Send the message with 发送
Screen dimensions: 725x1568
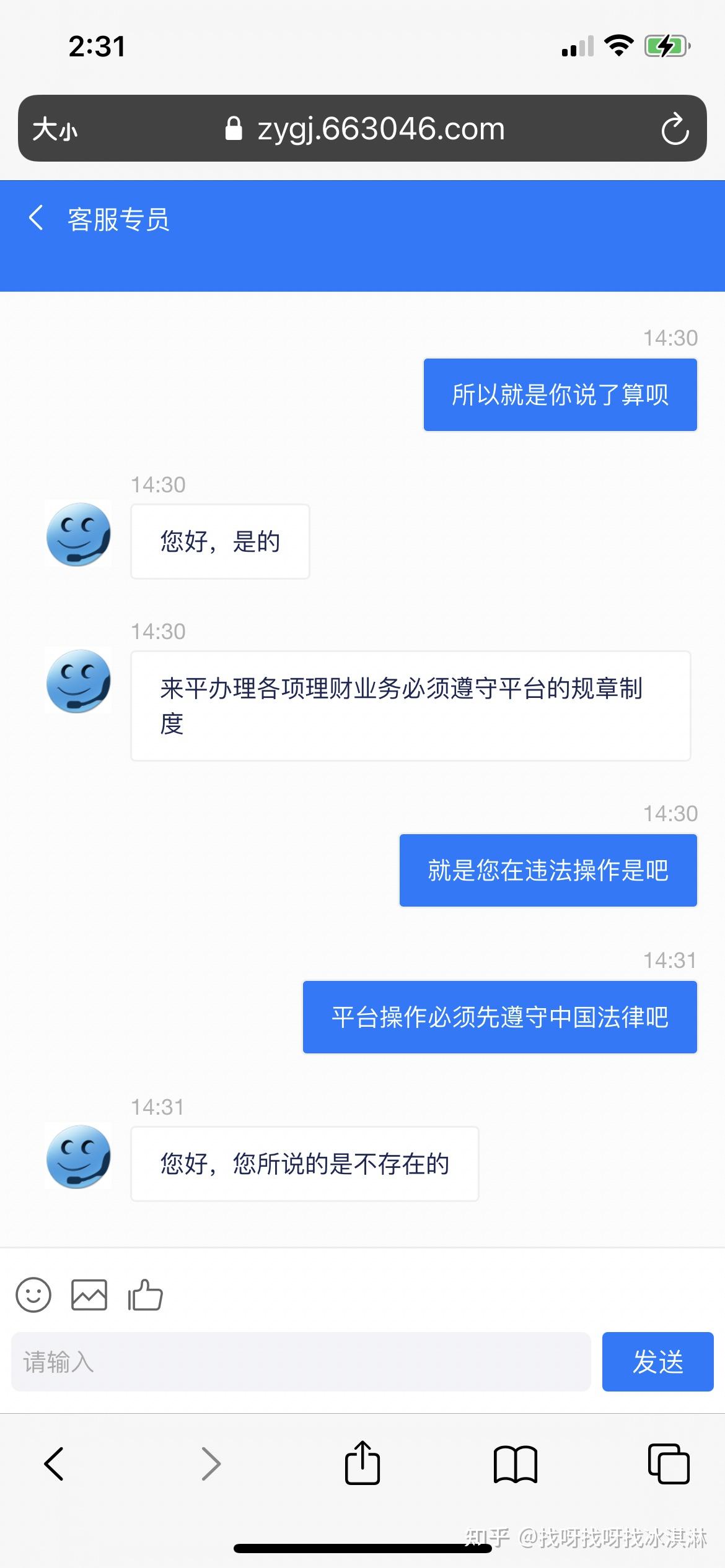pos(657,1362)
